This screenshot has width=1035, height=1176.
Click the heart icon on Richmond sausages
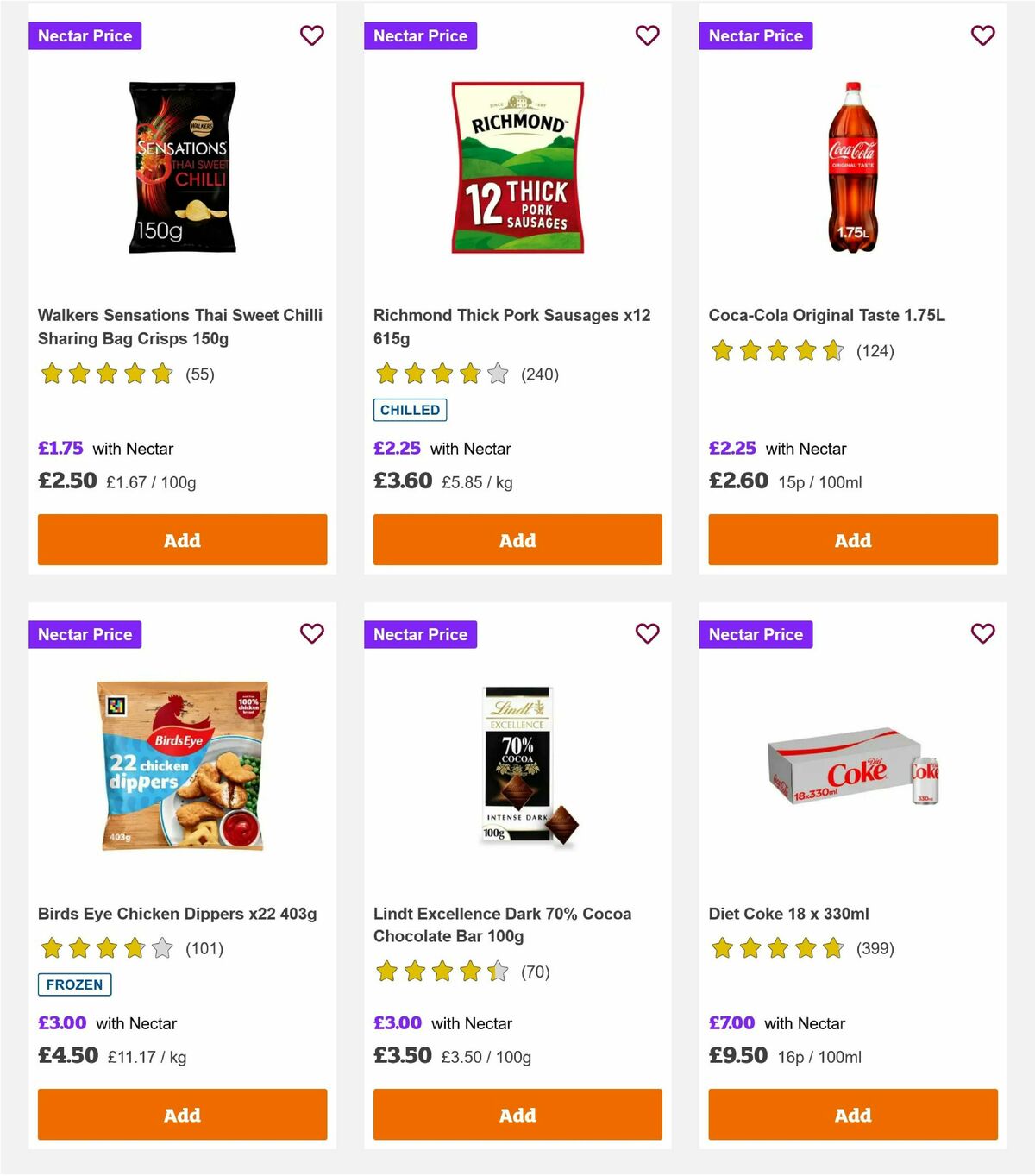click(x=647, y=35)
